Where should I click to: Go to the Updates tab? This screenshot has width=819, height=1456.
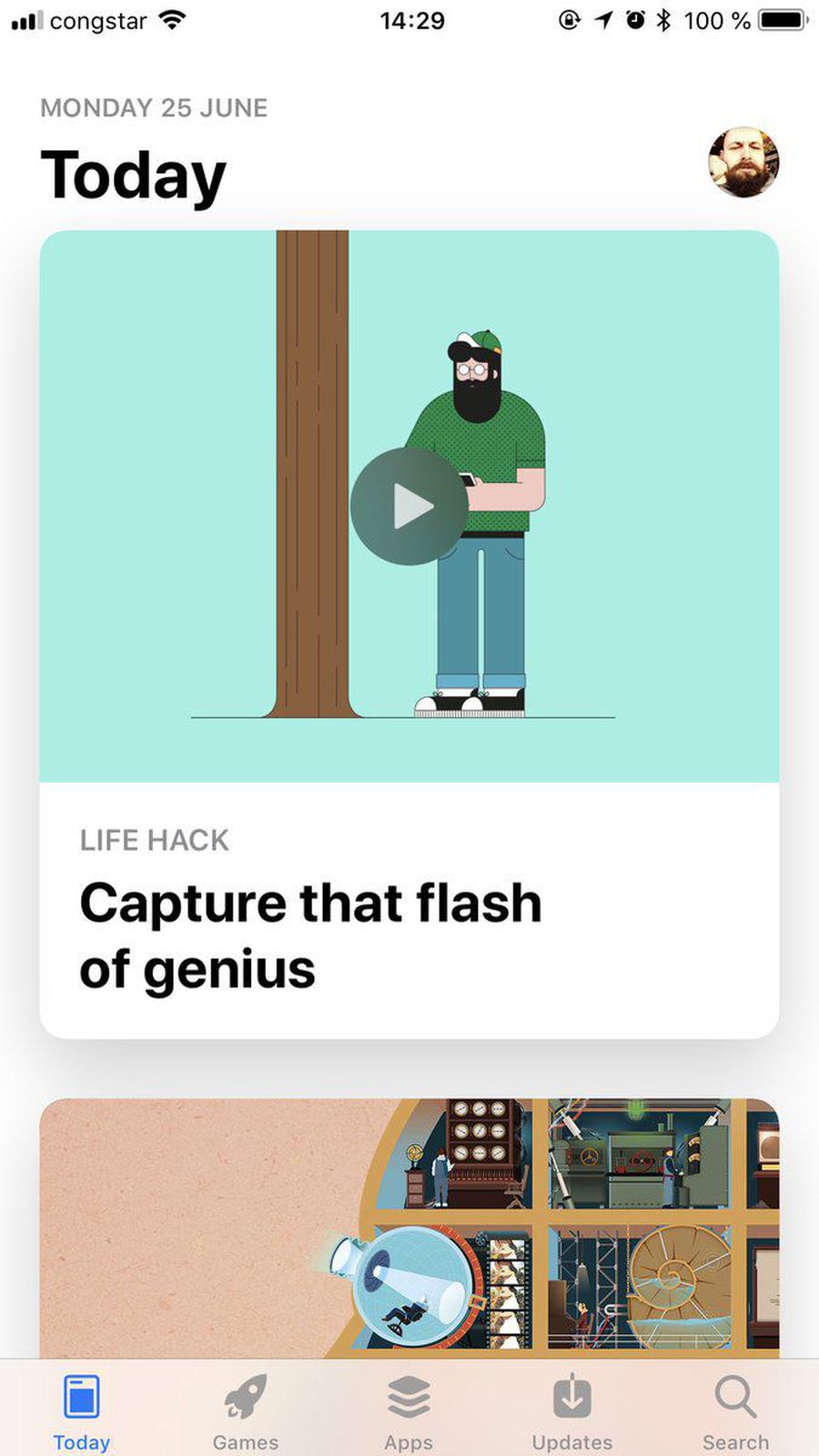coord(572,1410)
